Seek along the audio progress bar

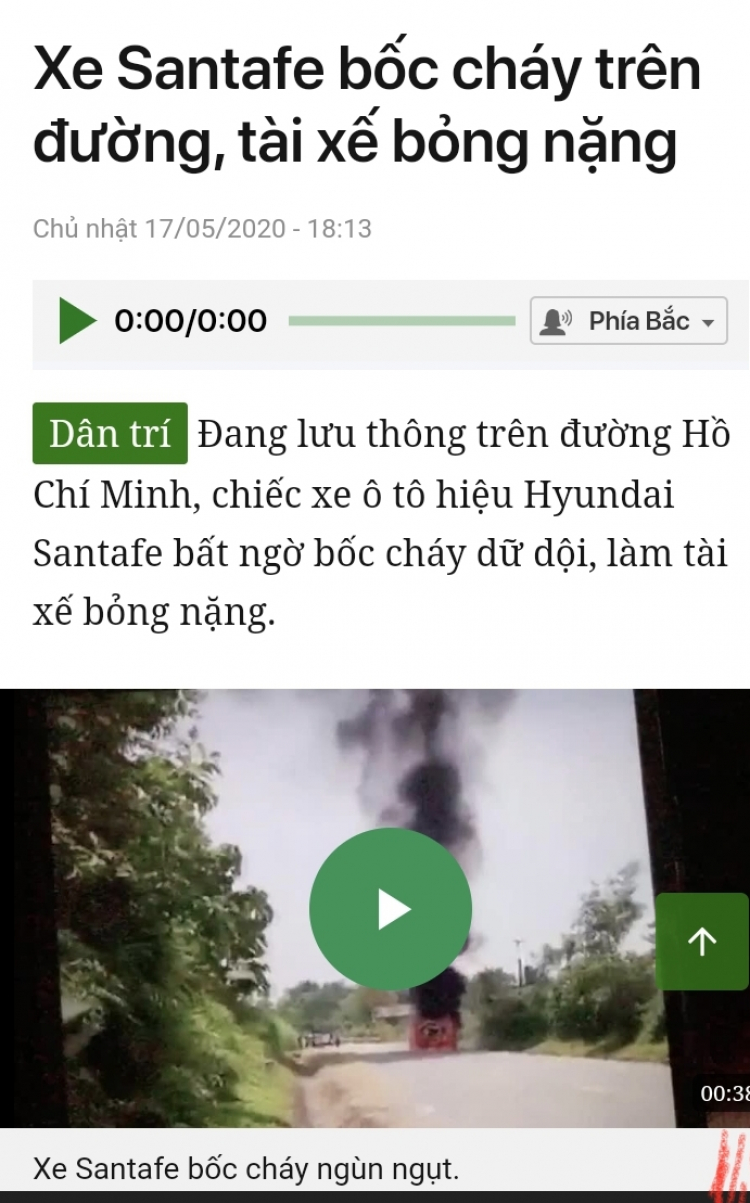coord(401,321)
